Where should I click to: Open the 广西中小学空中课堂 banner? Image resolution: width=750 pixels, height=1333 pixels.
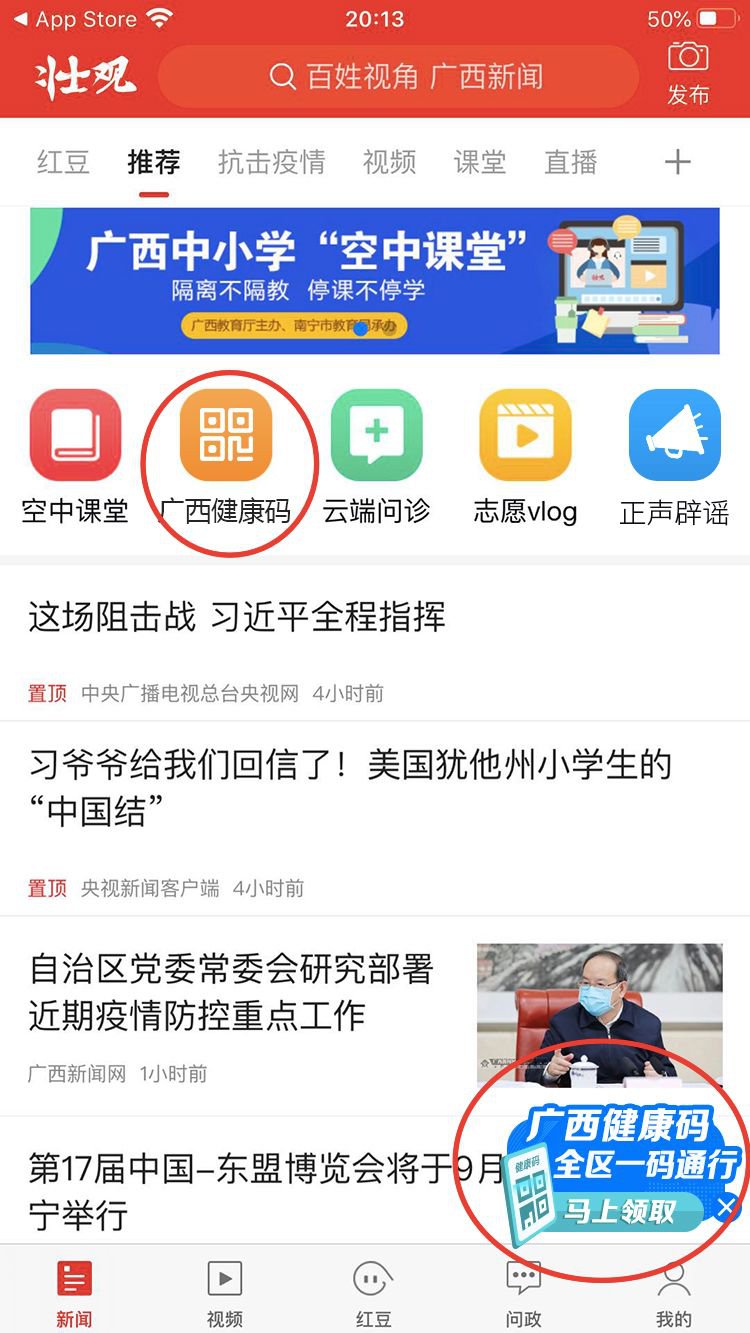pyautogui.click(x=375, y=281)
